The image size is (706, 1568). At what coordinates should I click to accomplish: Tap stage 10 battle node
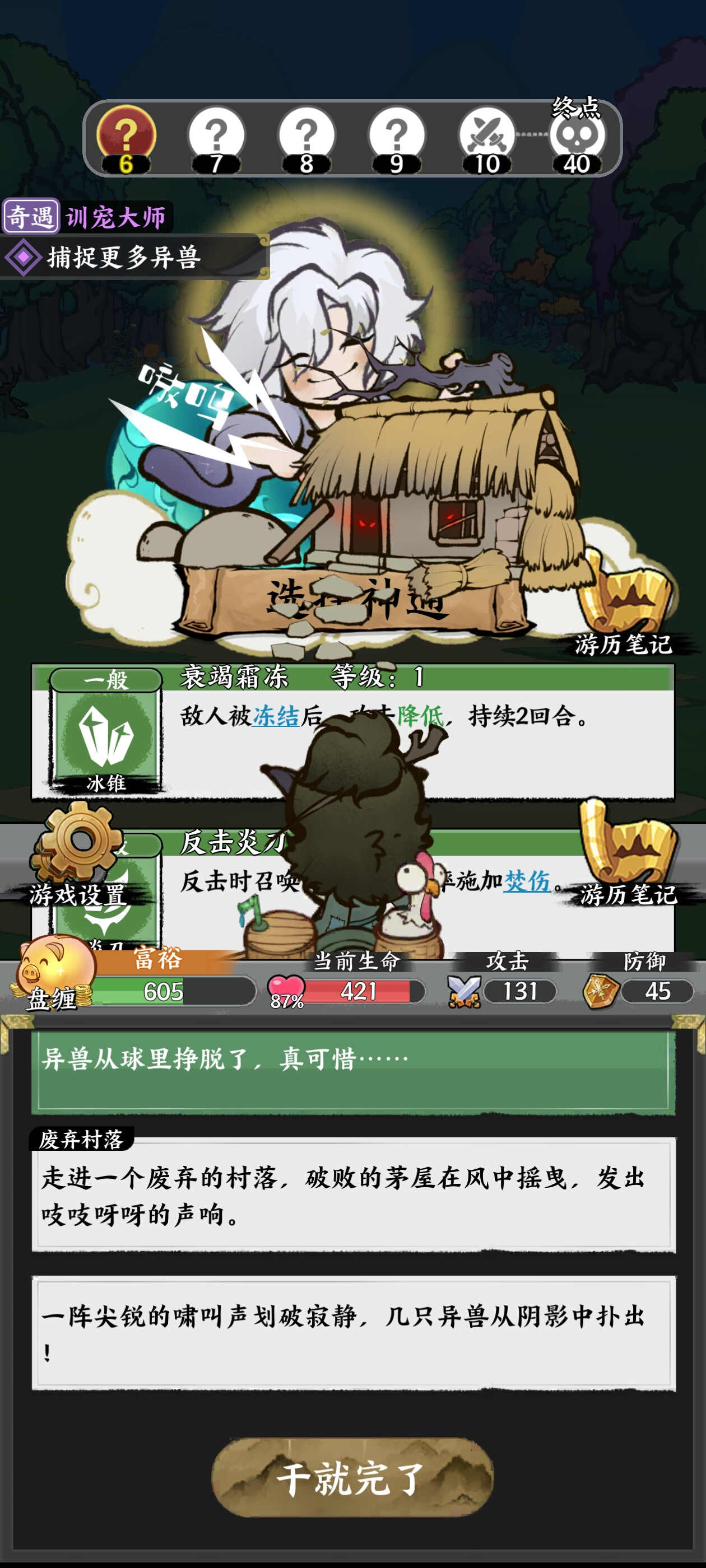tap(487, 137)
